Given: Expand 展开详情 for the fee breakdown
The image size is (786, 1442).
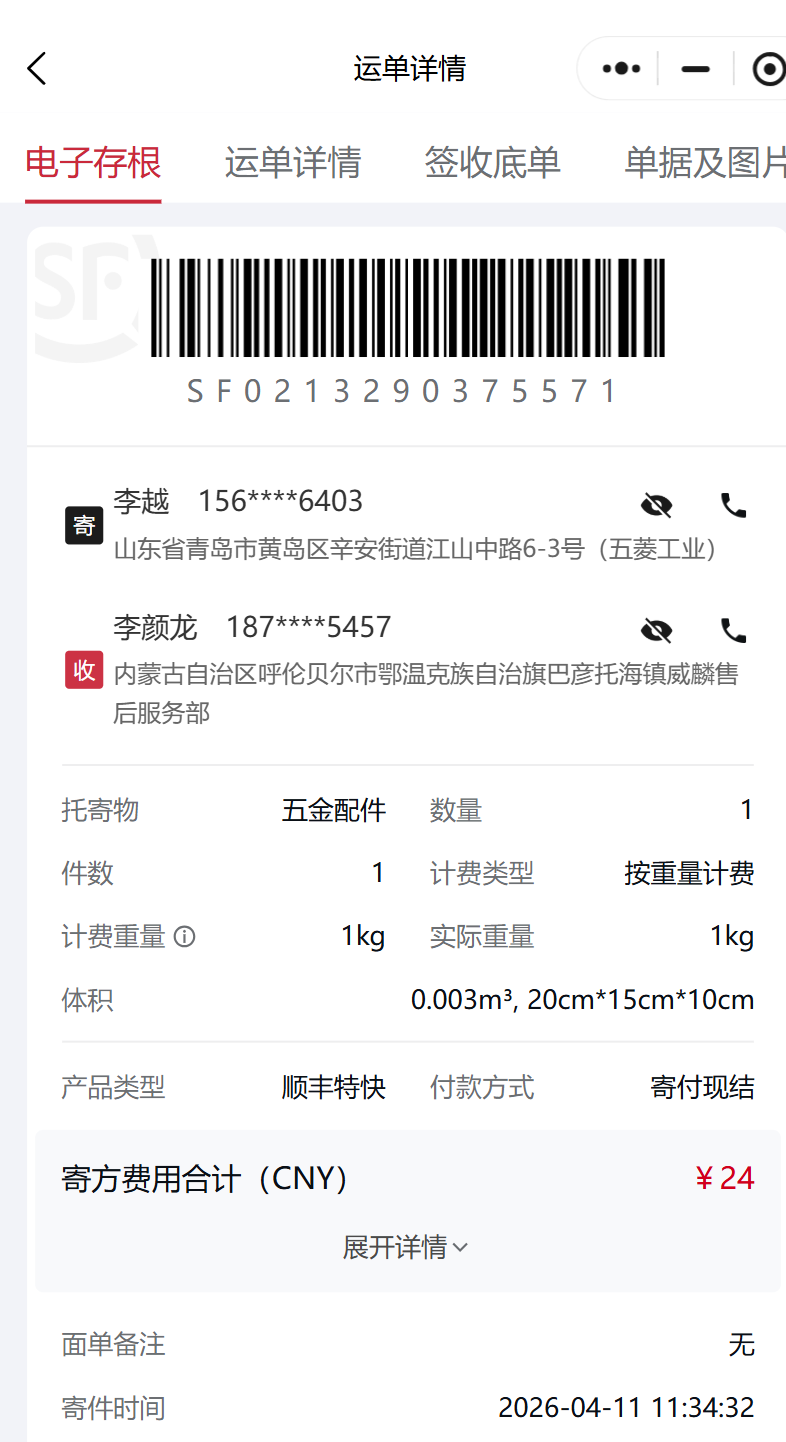Looking at the screenshot, I should coord(405,1247).
